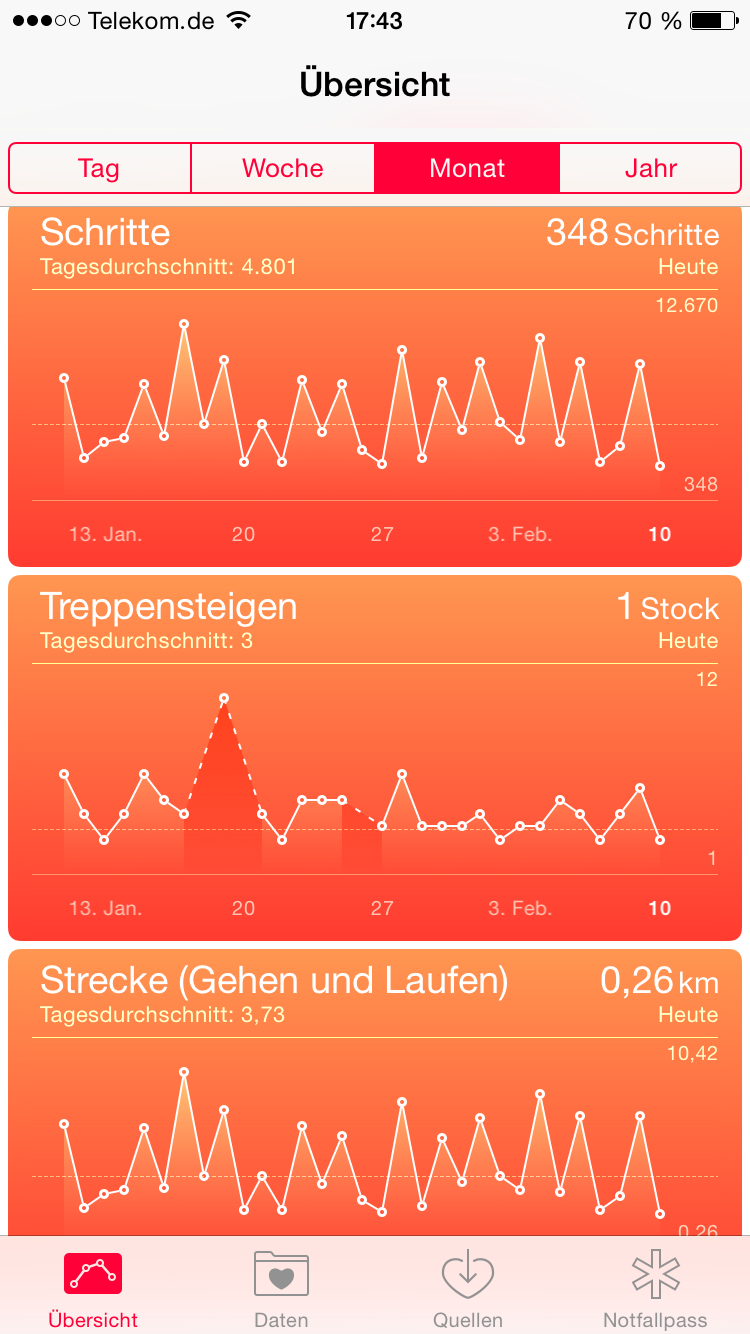750x1334 pixels.
Task: Switch to the Jahr view
Action: [651, 168]
